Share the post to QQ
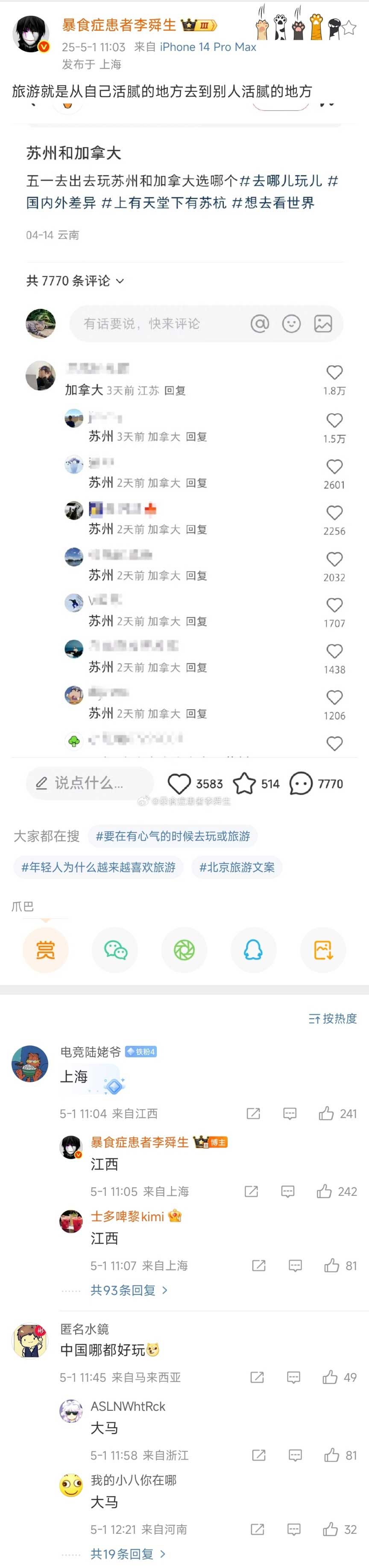 click(253, 949)
